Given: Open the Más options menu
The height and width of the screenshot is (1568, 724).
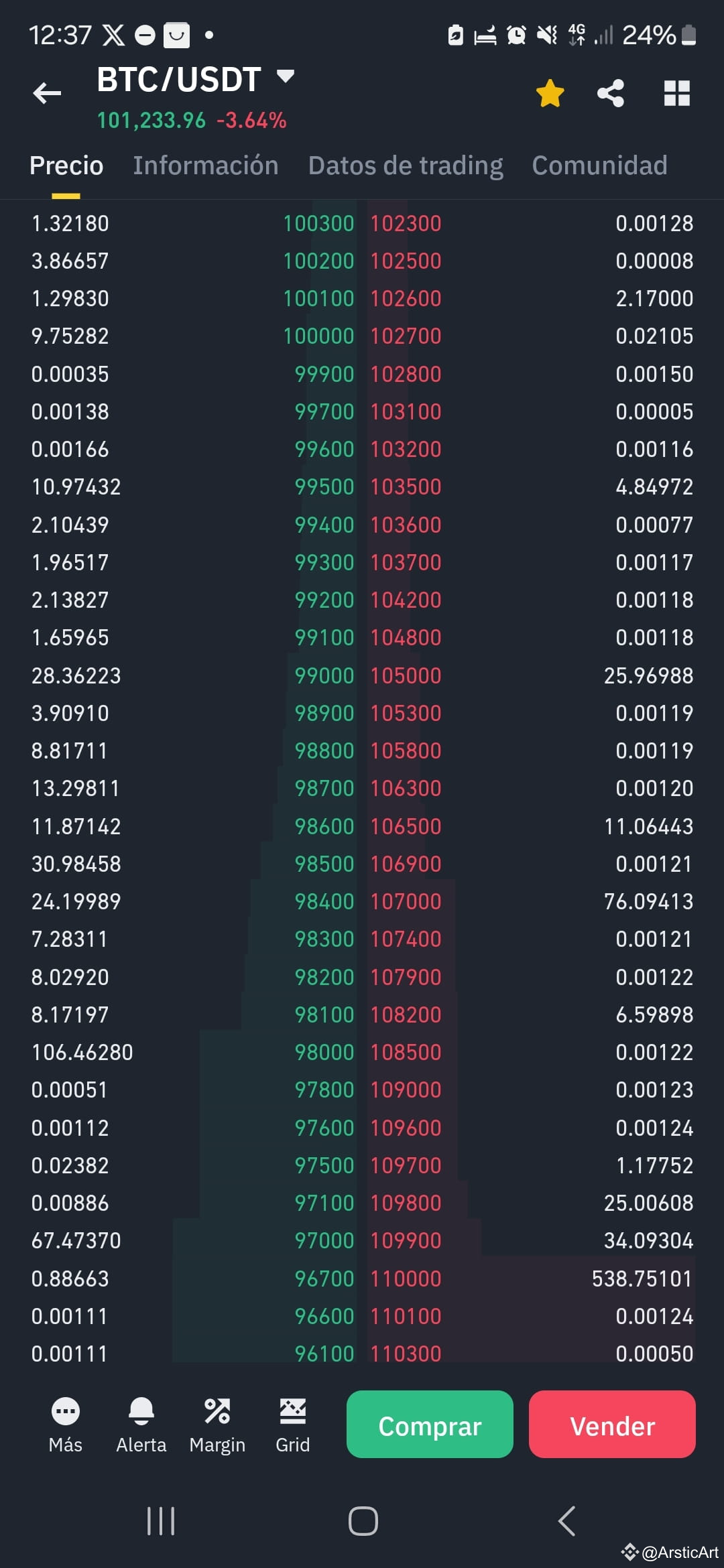Looking at the screenshot, I should coord(66,1414).
